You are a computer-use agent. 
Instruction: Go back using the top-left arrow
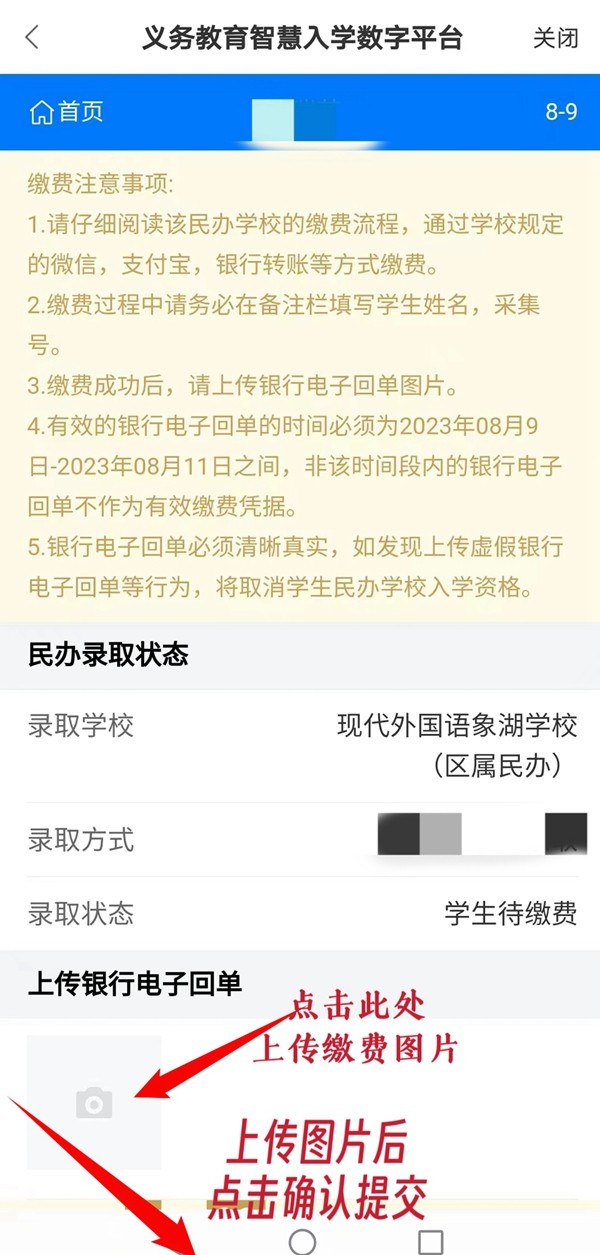click(32, 38)
